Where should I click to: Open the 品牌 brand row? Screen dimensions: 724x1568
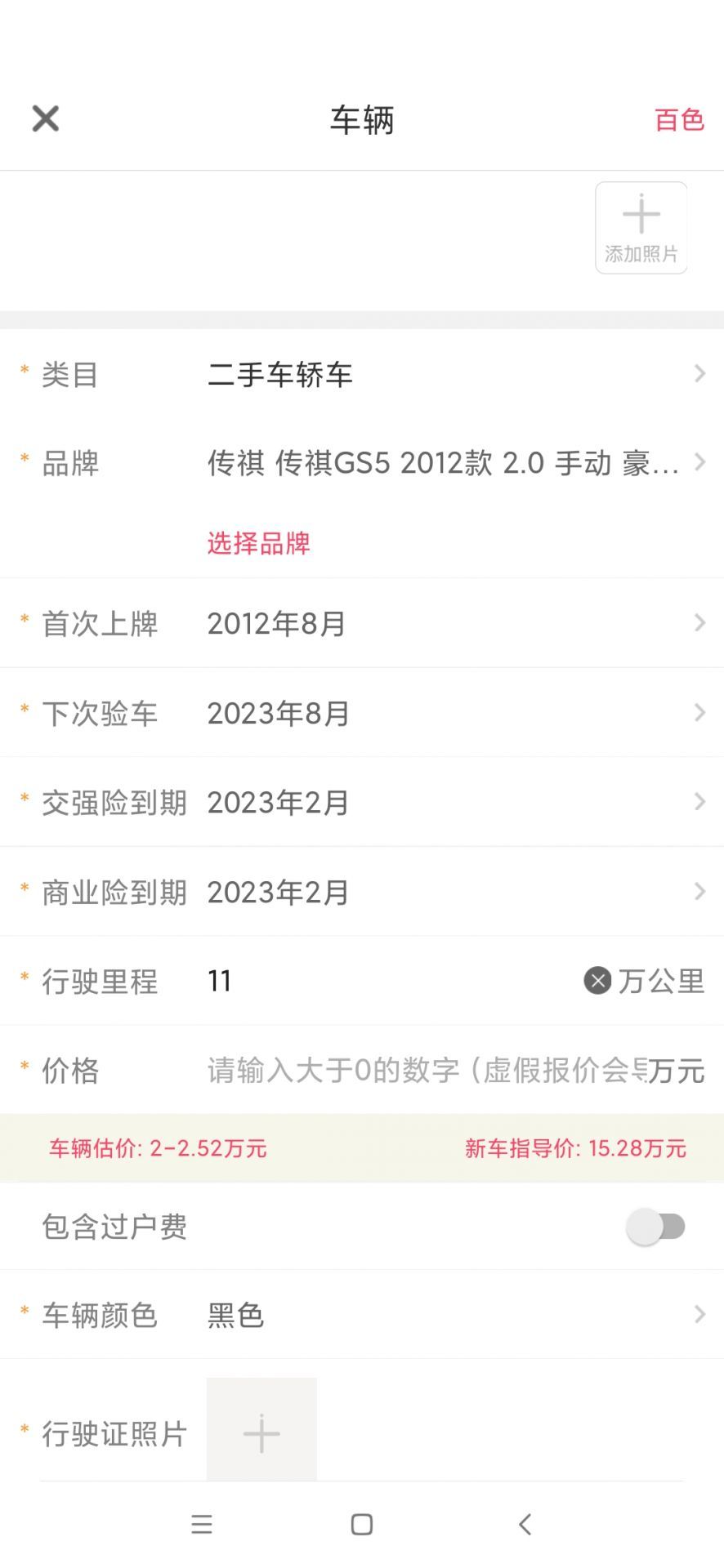pyautogui.click(x=362, y=463)
